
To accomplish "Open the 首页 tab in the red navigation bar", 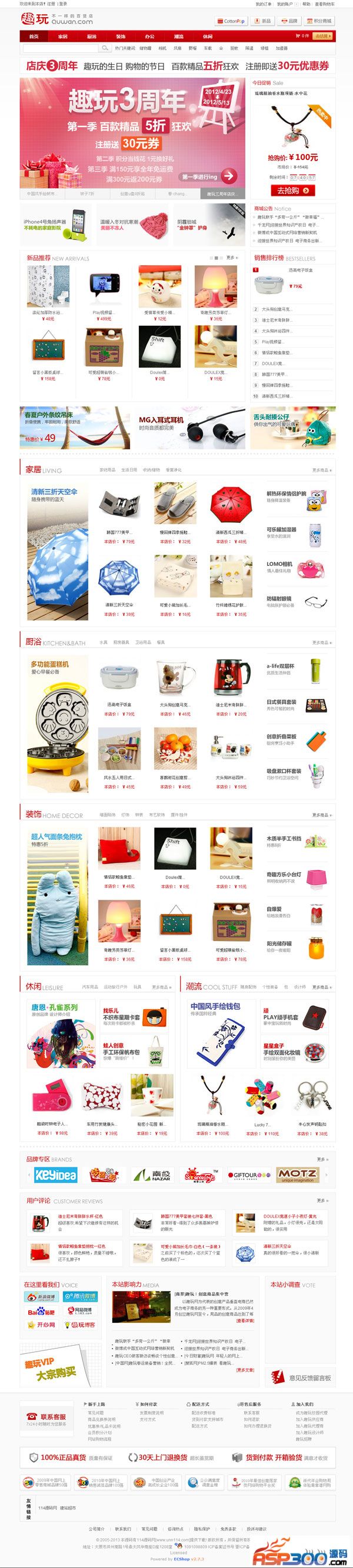I will [x=34, y=36].
